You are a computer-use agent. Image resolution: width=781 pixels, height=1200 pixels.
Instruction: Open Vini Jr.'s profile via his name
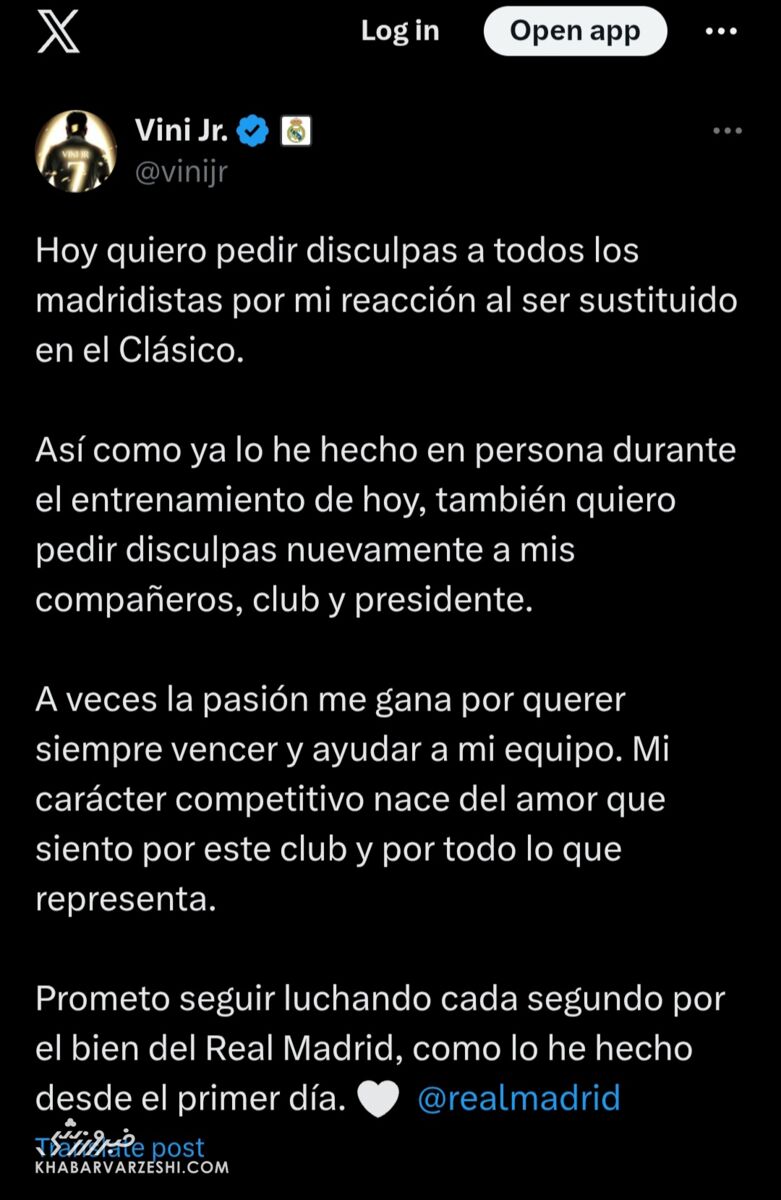click(180, 129)
